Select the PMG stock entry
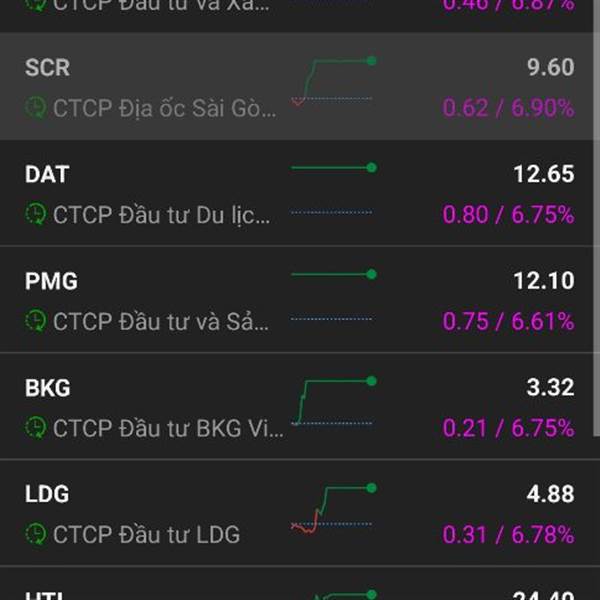 [300, 301]
